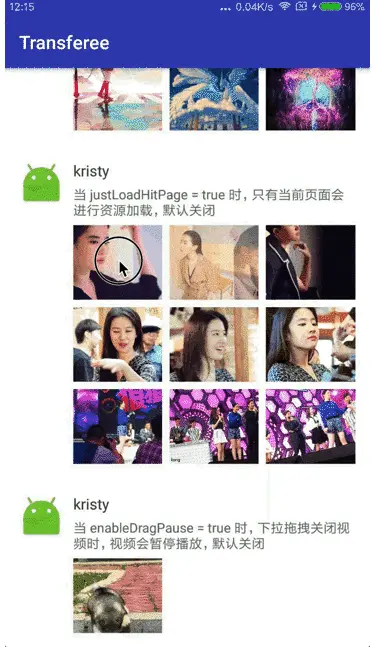View the pink and blue nebula image
The height and width of the screenshot is (647, 375).
311,99
